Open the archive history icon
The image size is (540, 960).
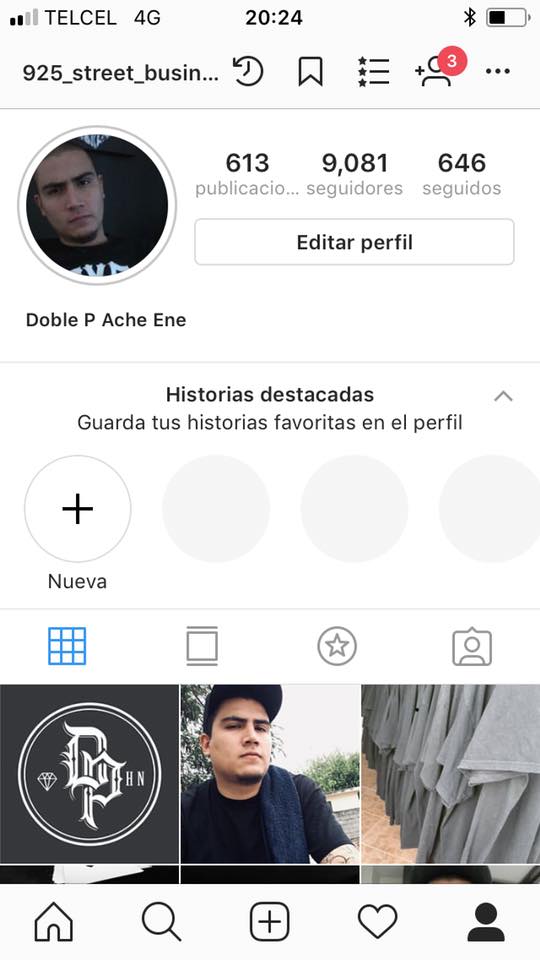tap(248, 71)
